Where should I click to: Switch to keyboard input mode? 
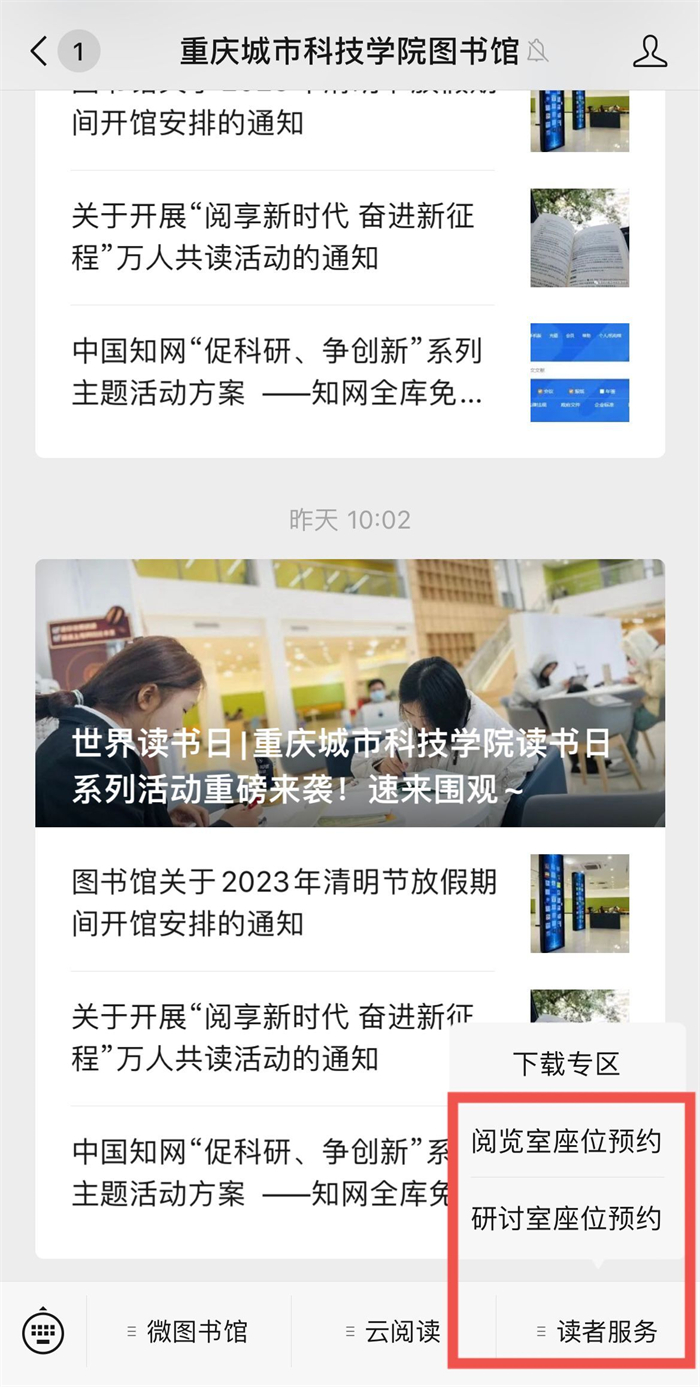click(43, 1331)
